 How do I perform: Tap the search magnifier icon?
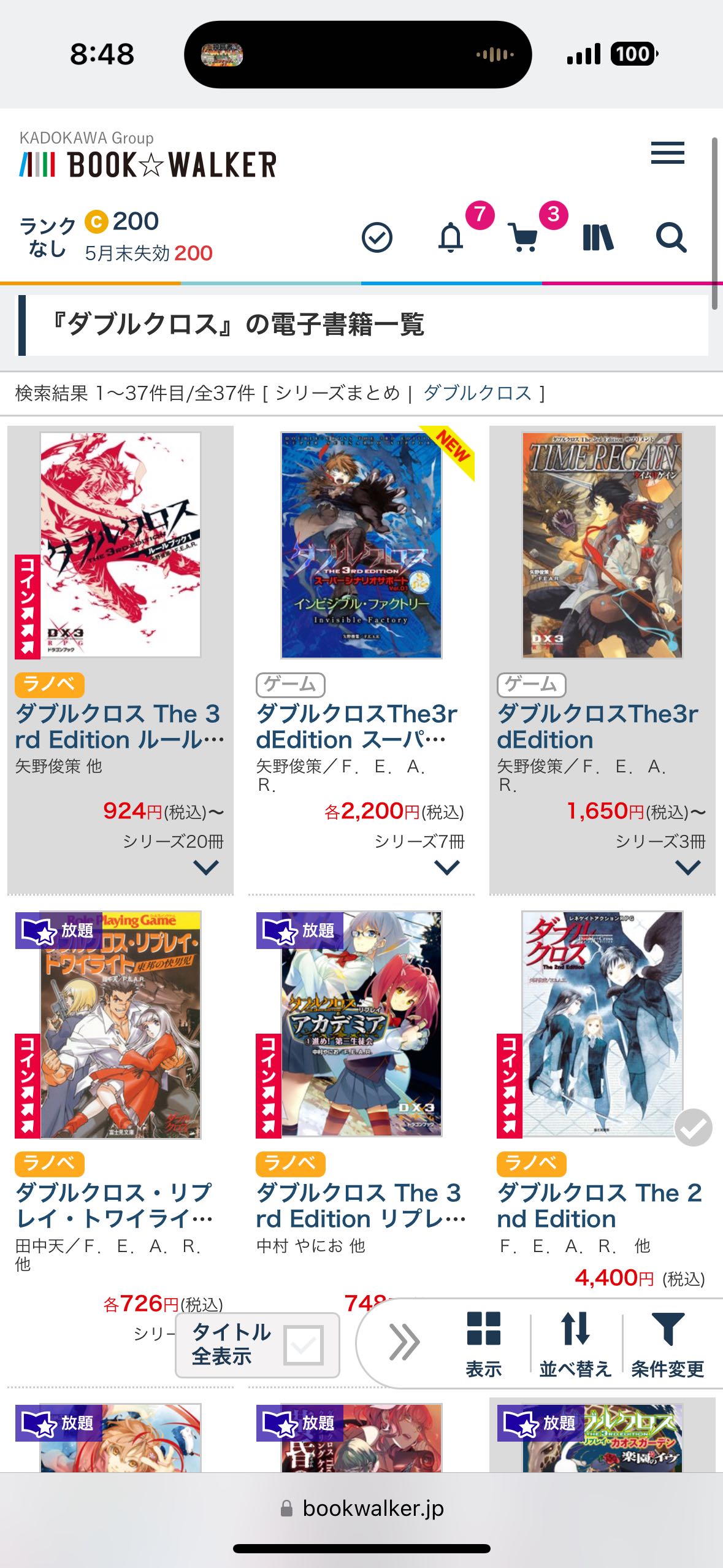pyautogui.click(x=671, y=238)
